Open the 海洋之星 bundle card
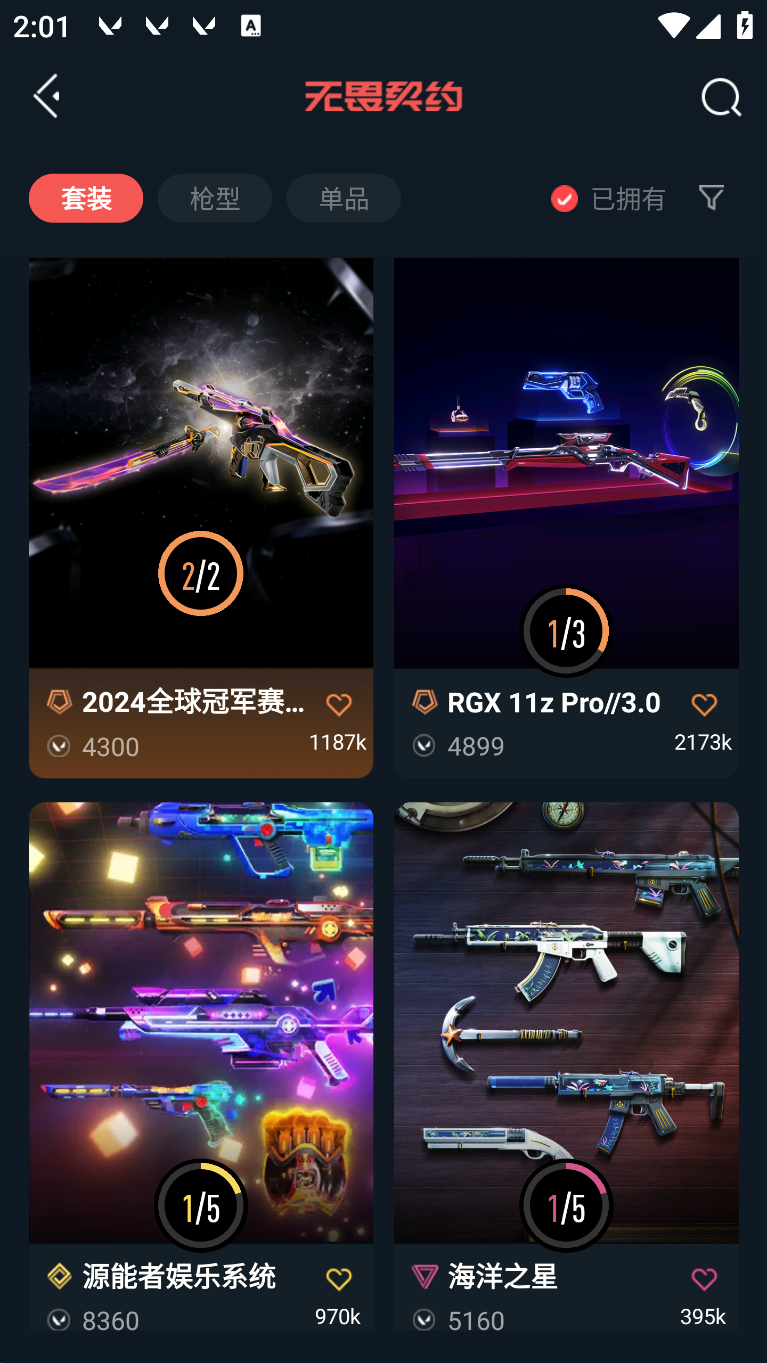This screenshot has width=767, height=1363. click(x=566, y=1066)
